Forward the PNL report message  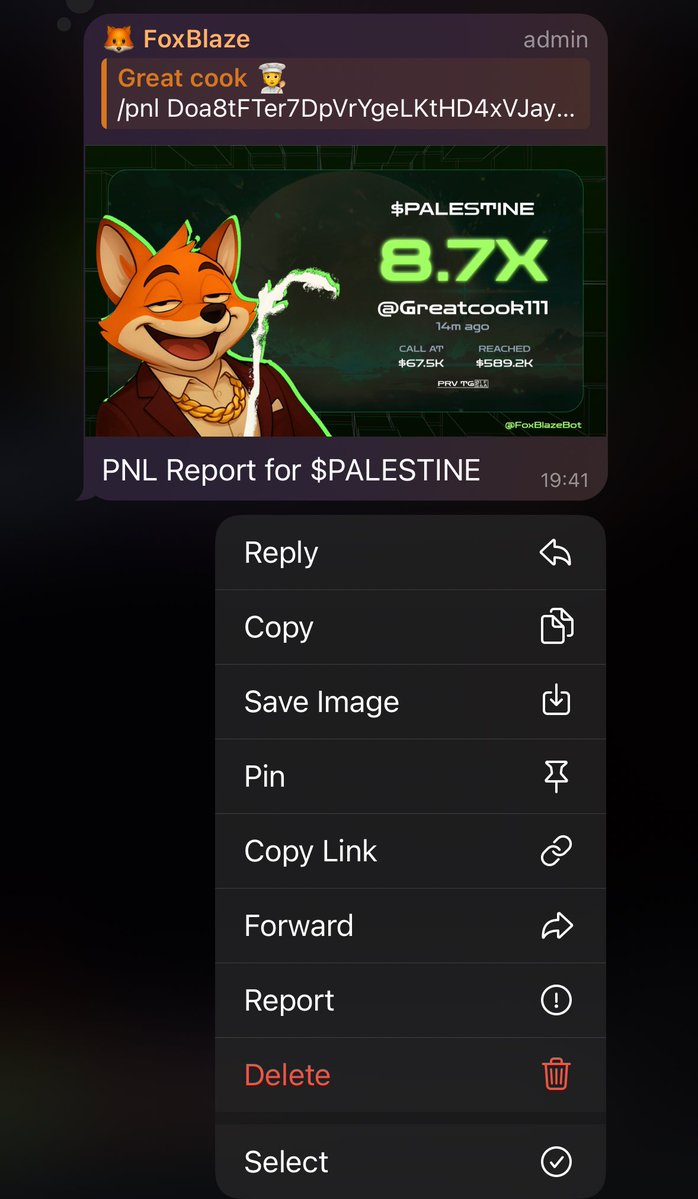tap(410, 926)
